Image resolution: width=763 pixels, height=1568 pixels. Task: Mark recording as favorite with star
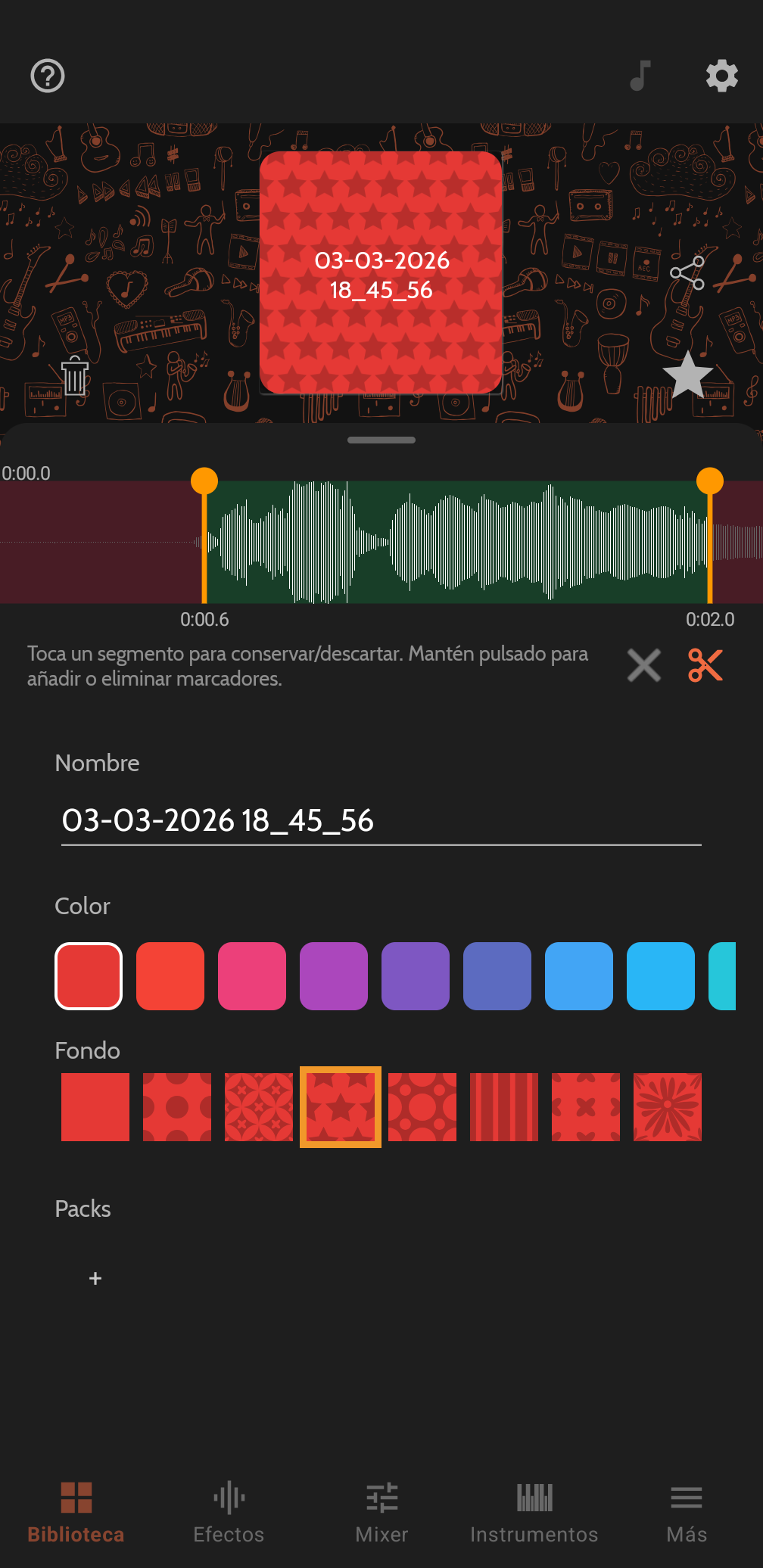click(687, 375)
